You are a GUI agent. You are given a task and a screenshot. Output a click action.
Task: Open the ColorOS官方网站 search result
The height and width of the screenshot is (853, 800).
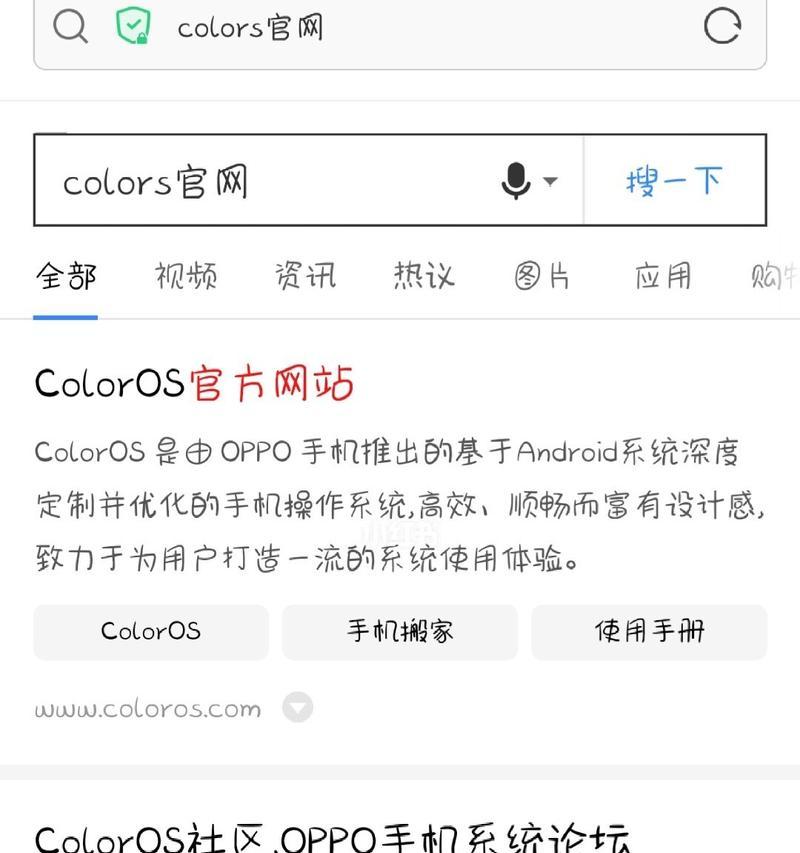coord(194,383)
